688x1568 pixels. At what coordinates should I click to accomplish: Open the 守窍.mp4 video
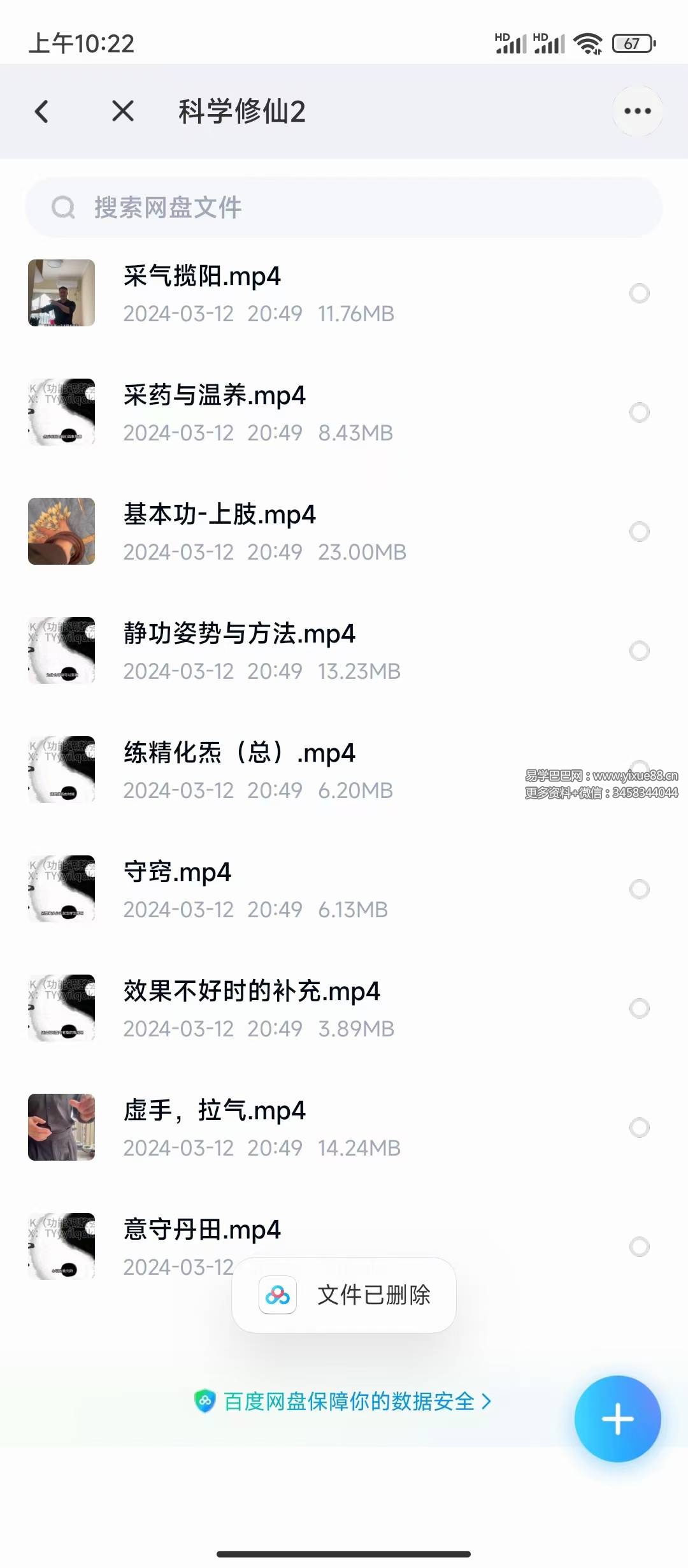(177, 873)
